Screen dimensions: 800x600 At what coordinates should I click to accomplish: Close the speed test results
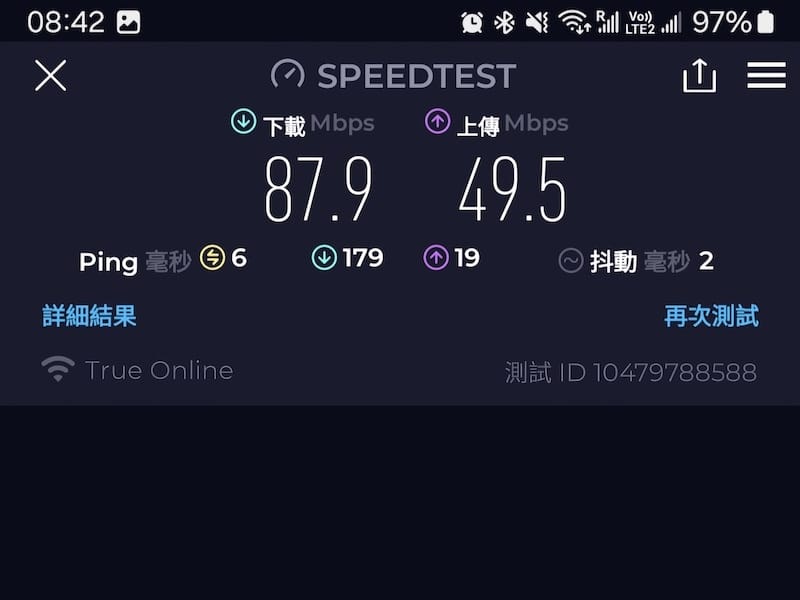pyautogui.click(x=50, y=75)
